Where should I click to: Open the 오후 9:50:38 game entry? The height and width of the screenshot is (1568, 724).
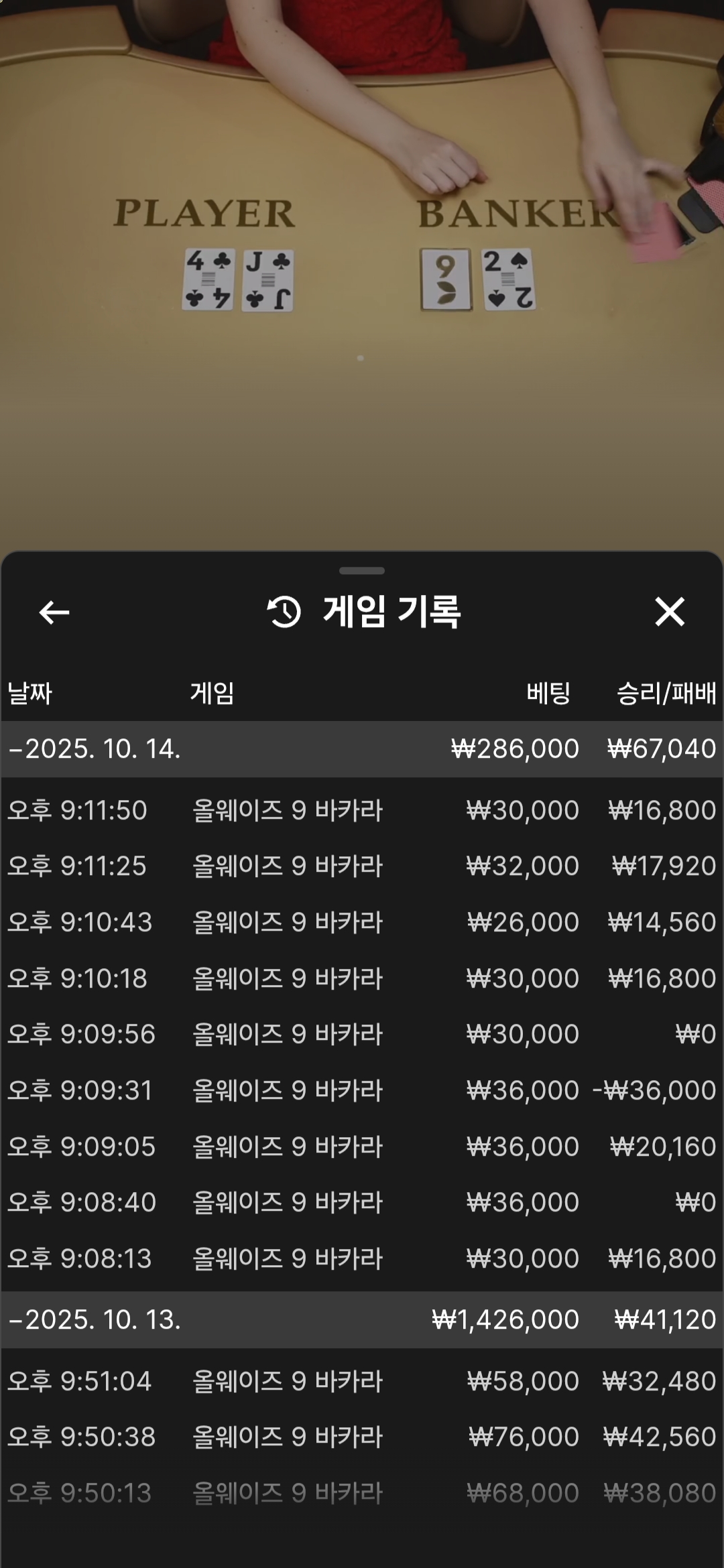click(362, 1437)
